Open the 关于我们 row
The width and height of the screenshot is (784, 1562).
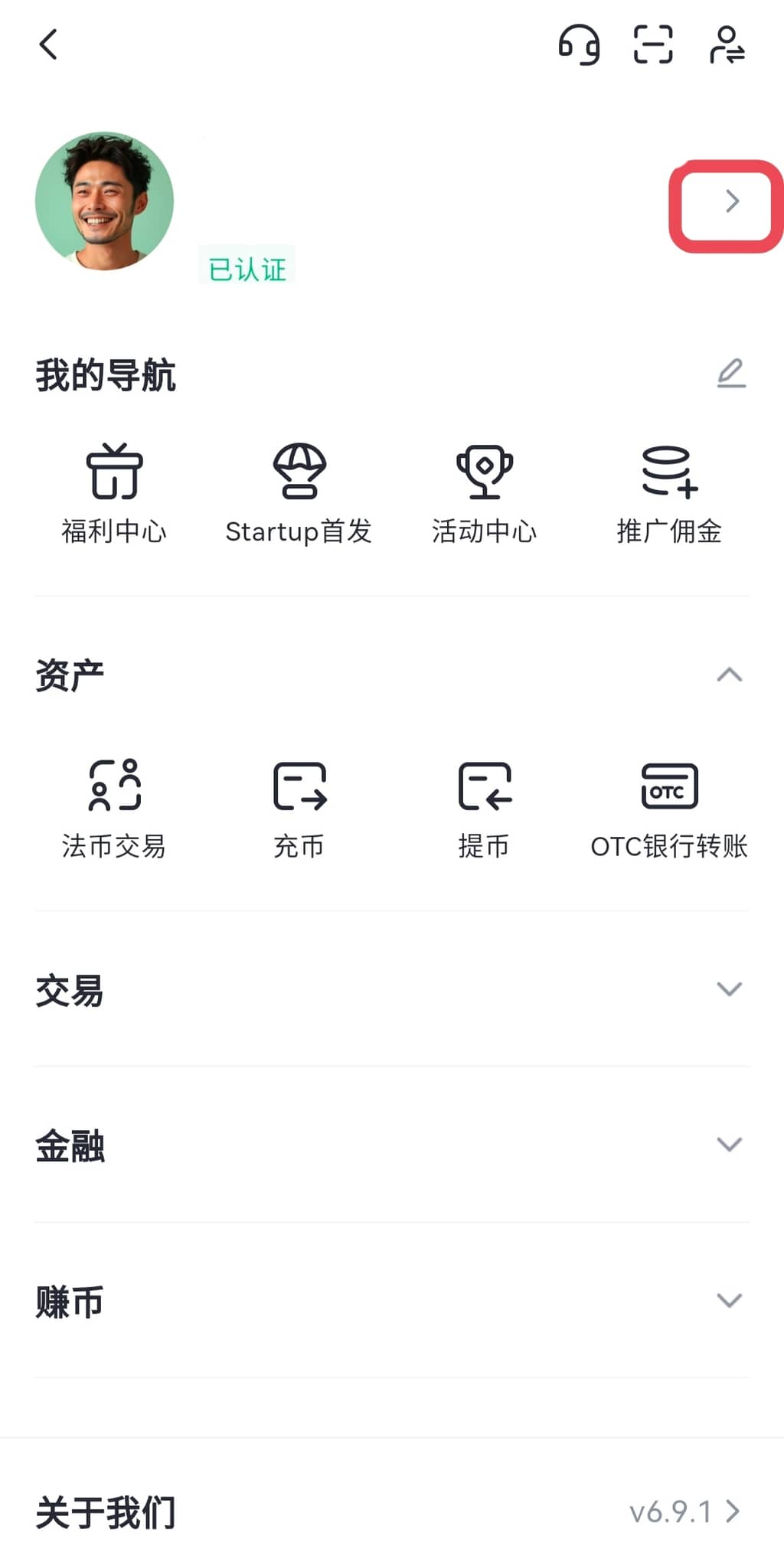pyautogui.click(x=390, y=1512)
